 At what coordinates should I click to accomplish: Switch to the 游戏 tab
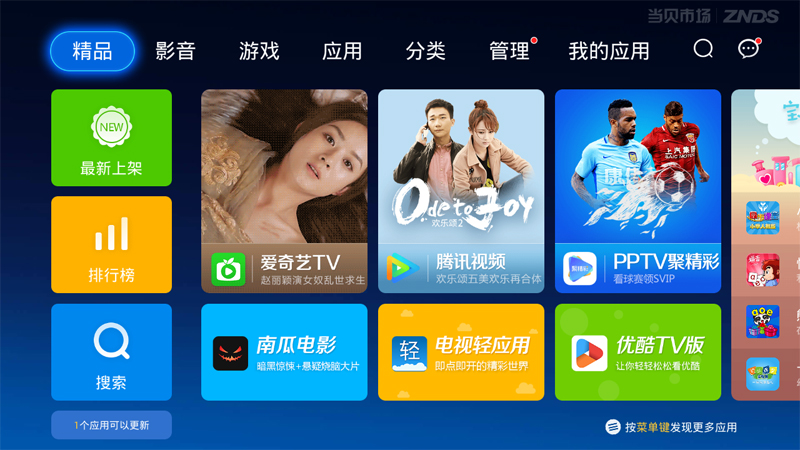pos(259,51)
